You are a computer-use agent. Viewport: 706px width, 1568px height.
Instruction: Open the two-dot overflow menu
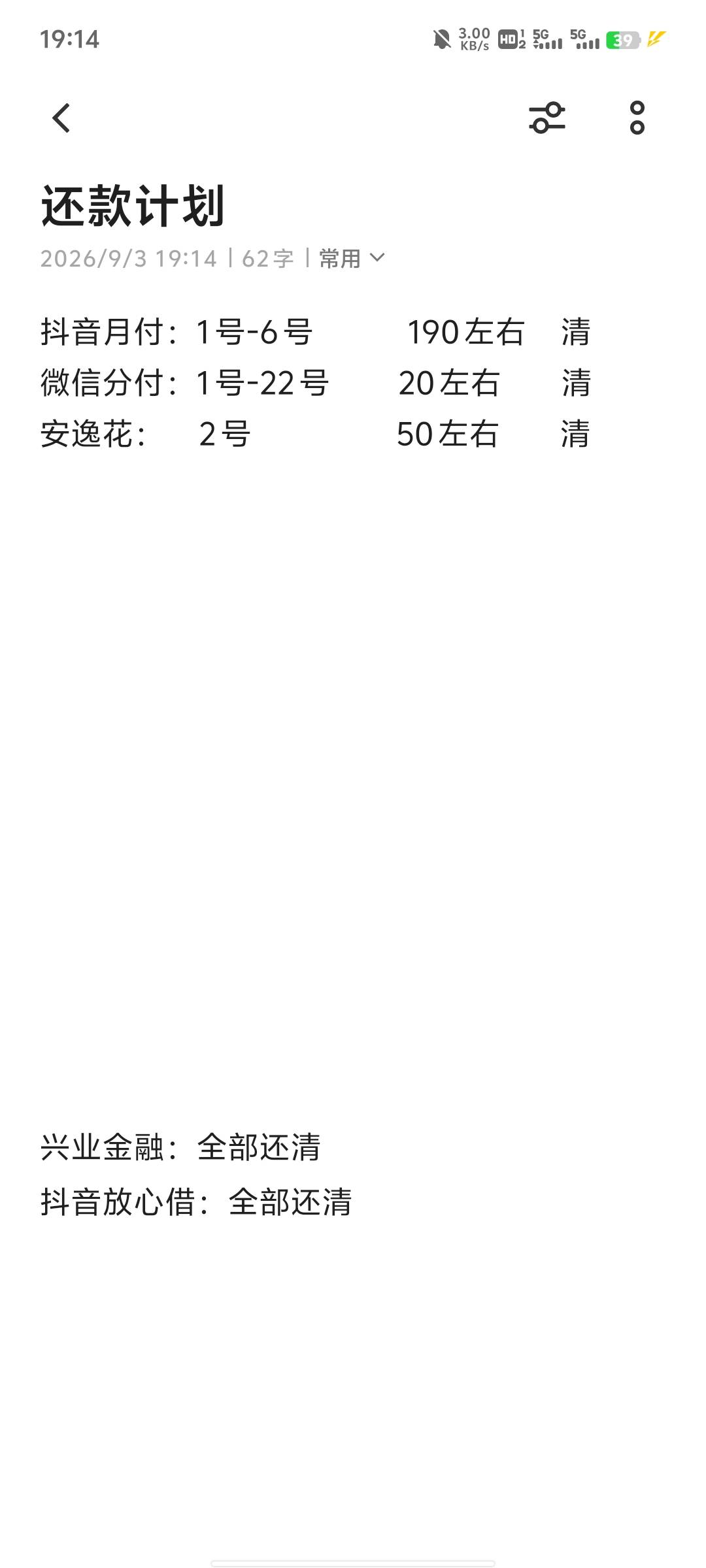tap(637, 118)
